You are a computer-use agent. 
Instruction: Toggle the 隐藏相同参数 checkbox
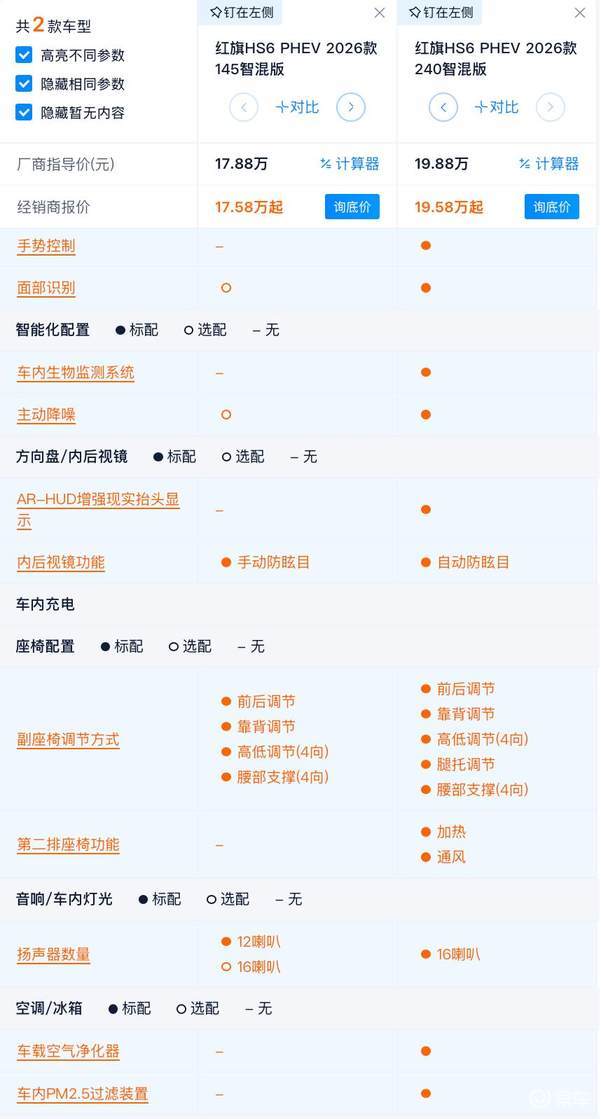pyautogui.click(x=24, y=84)
